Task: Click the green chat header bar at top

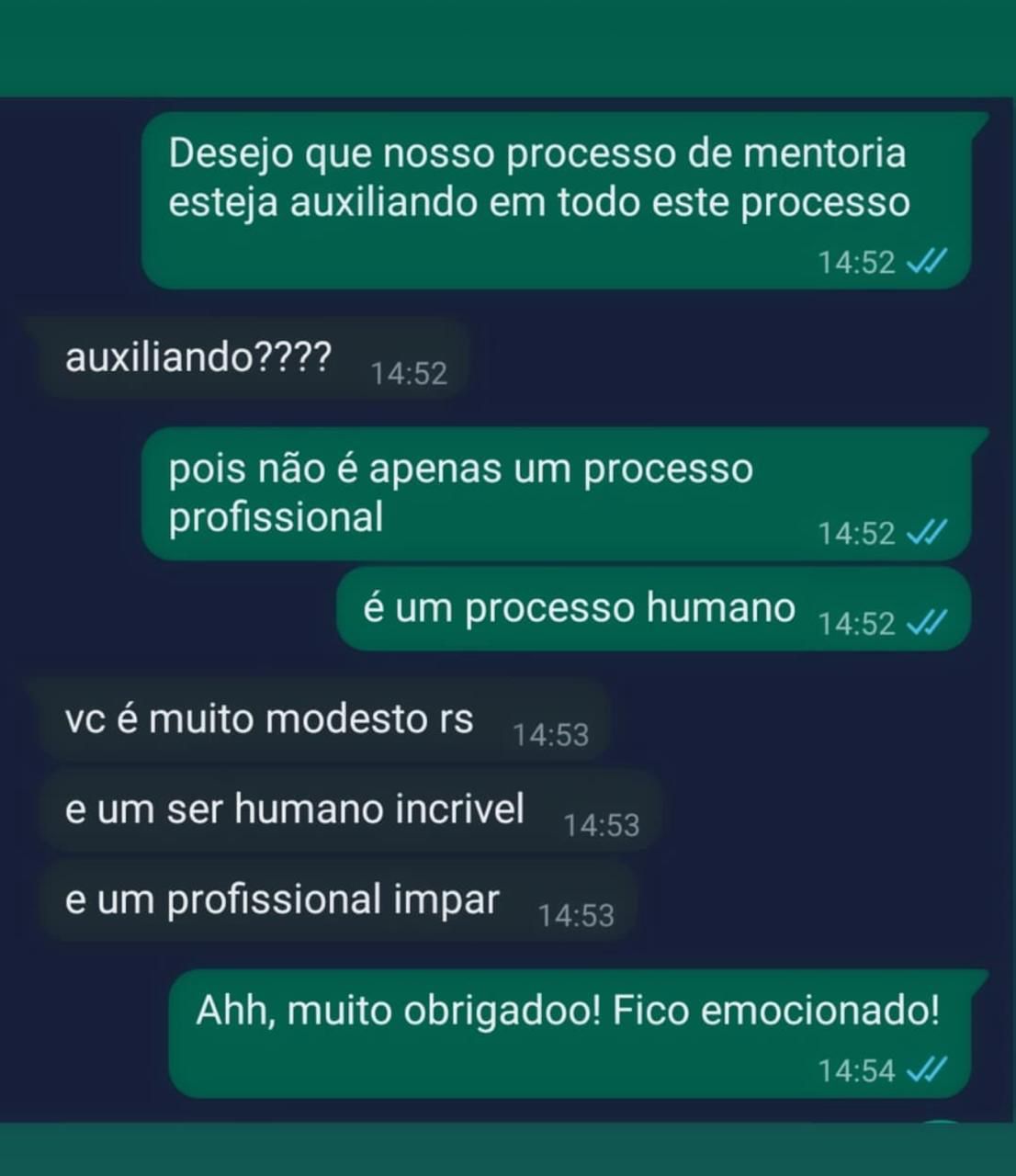Action: pyautogui.click(x=508, y=46)
